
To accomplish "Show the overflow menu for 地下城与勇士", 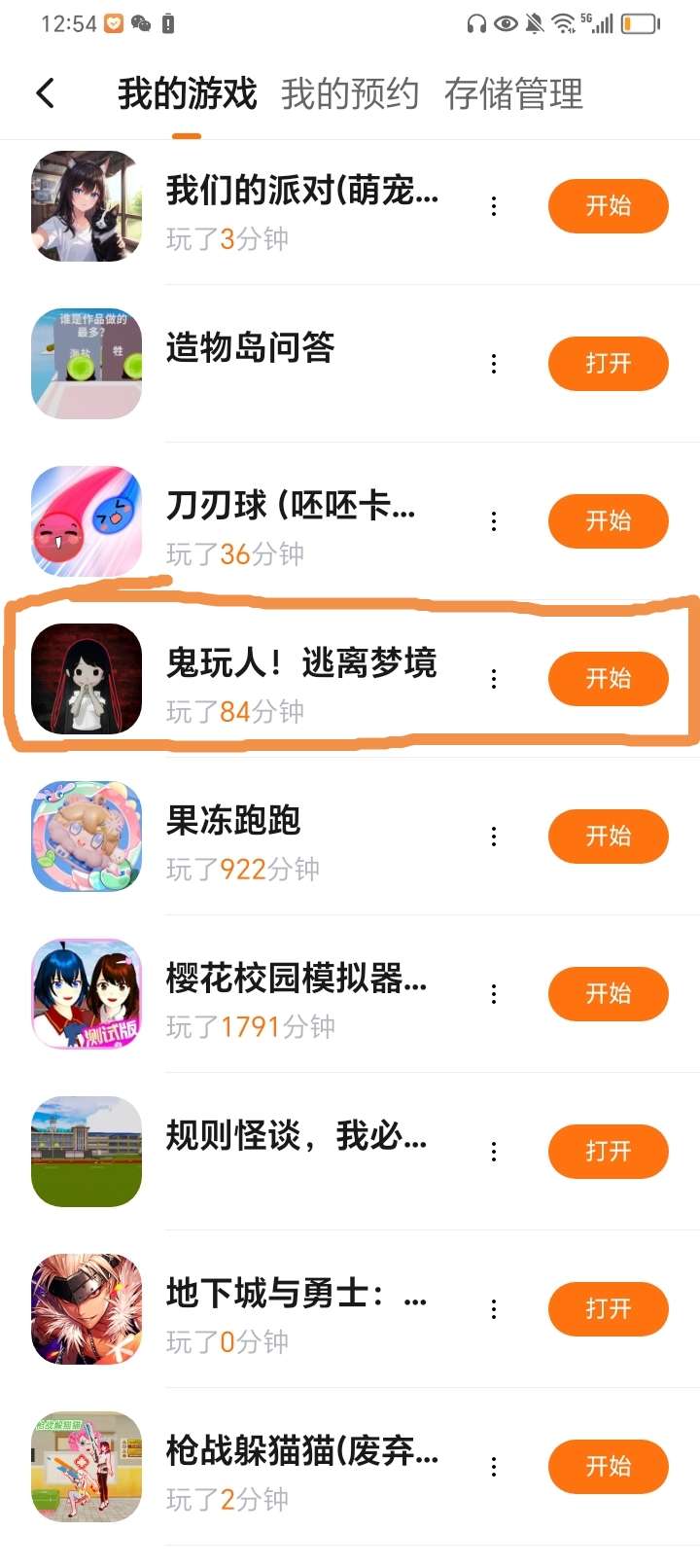I will 494,1309.
